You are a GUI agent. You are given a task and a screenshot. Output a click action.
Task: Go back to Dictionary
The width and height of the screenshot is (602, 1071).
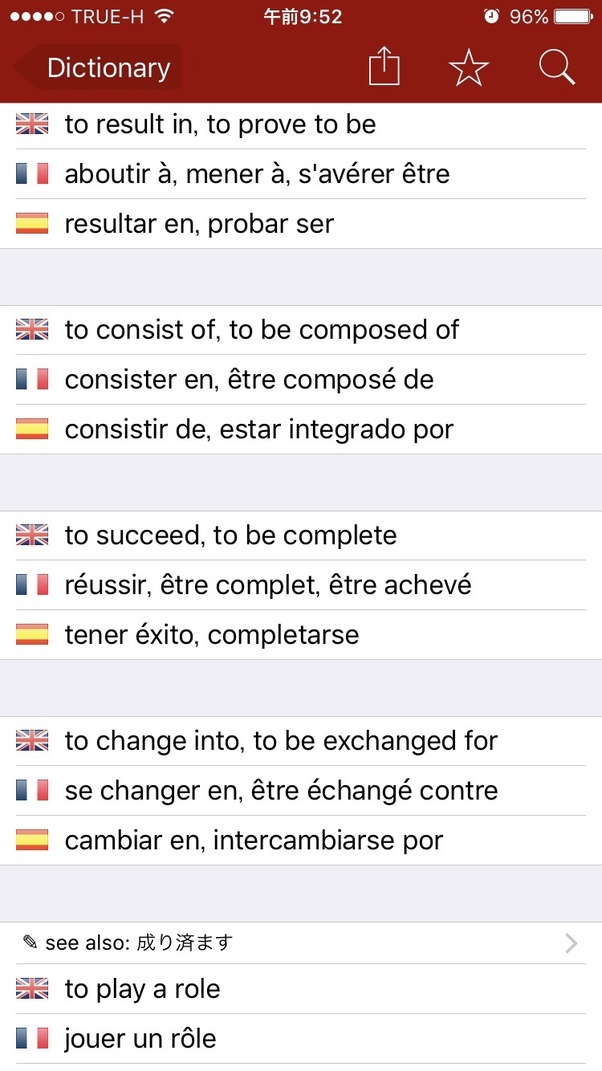[97, 68]
